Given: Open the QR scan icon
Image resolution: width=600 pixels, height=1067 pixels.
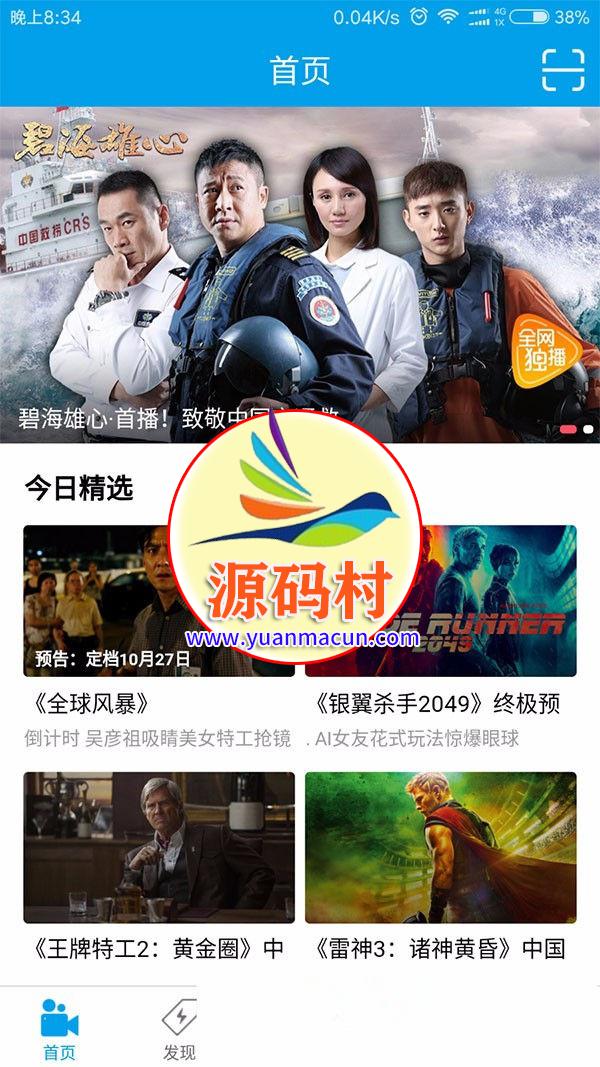Looking at the screenshot, I should coord(562,70).
